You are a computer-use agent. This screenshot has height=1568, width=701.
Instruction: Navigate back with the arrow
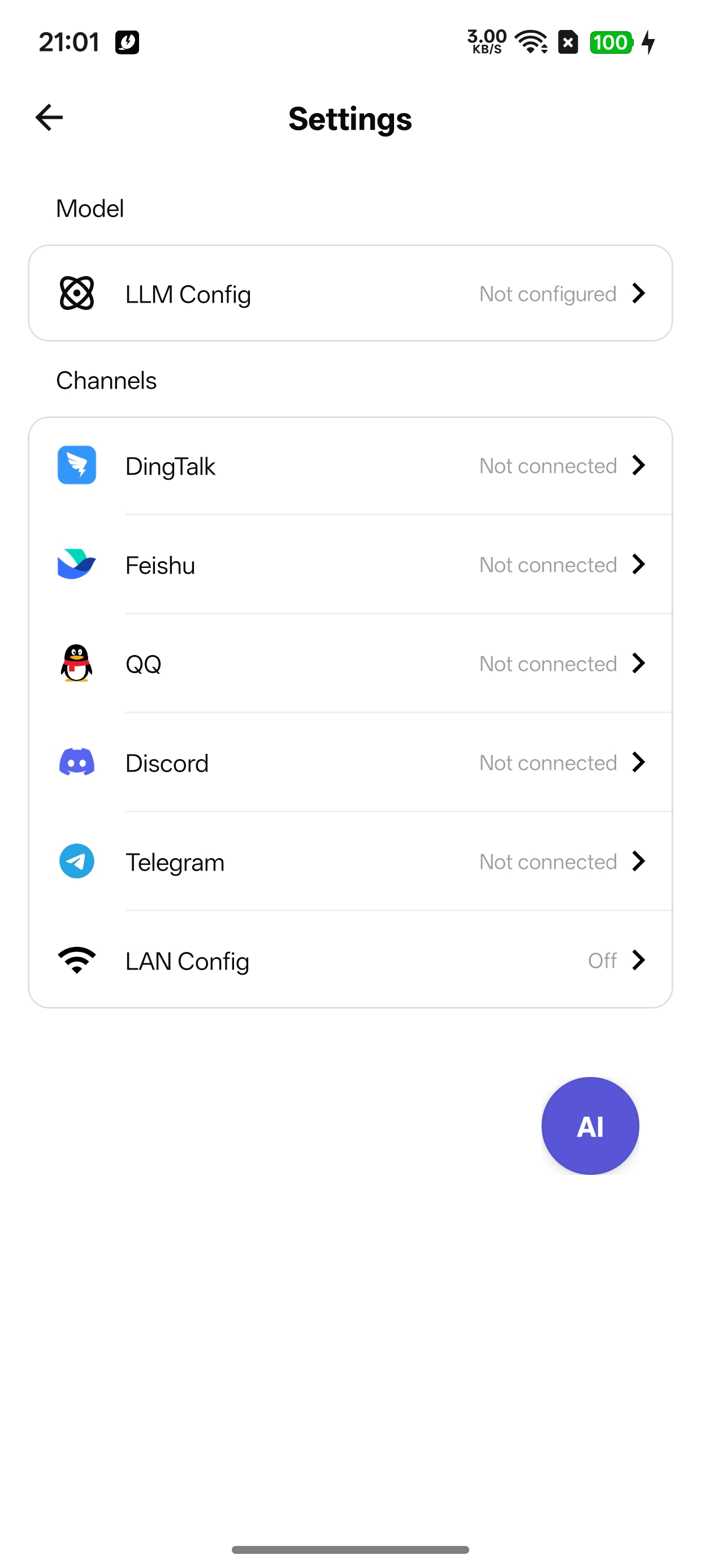coord(48,118)
